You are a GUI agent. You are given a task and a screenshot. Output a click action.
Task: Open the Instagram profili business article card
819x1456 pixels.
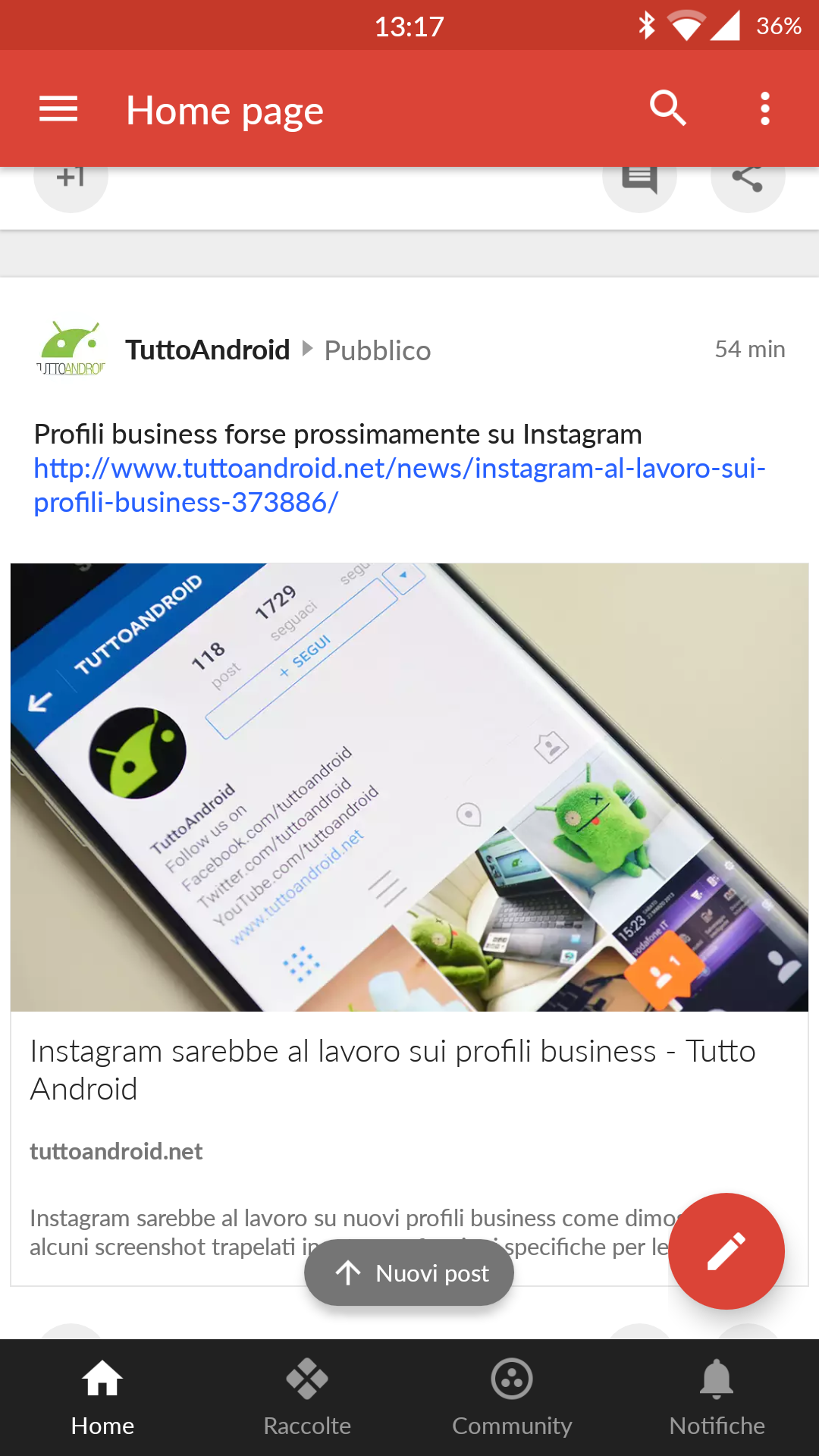409,924
